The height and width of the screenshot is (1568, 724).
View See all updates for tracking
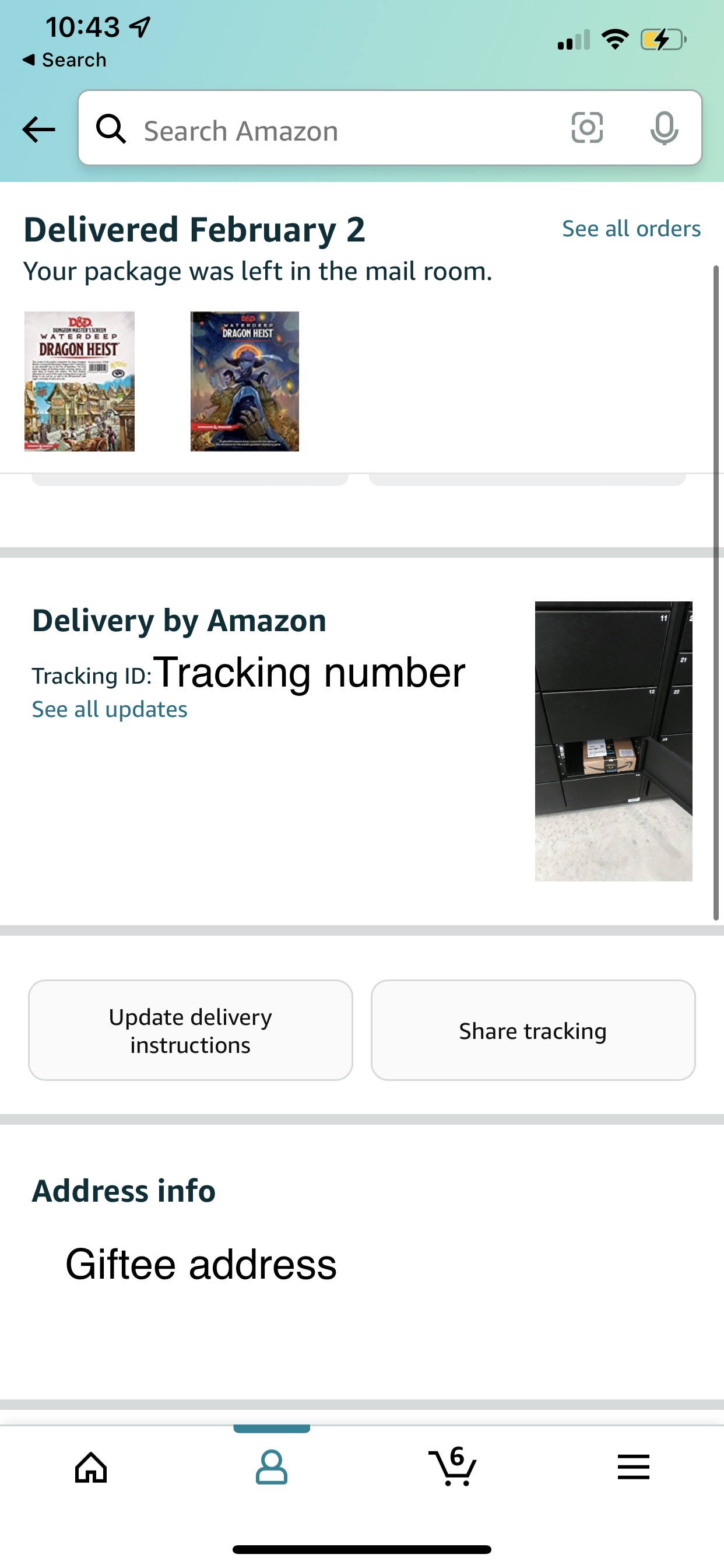point(110,710)
